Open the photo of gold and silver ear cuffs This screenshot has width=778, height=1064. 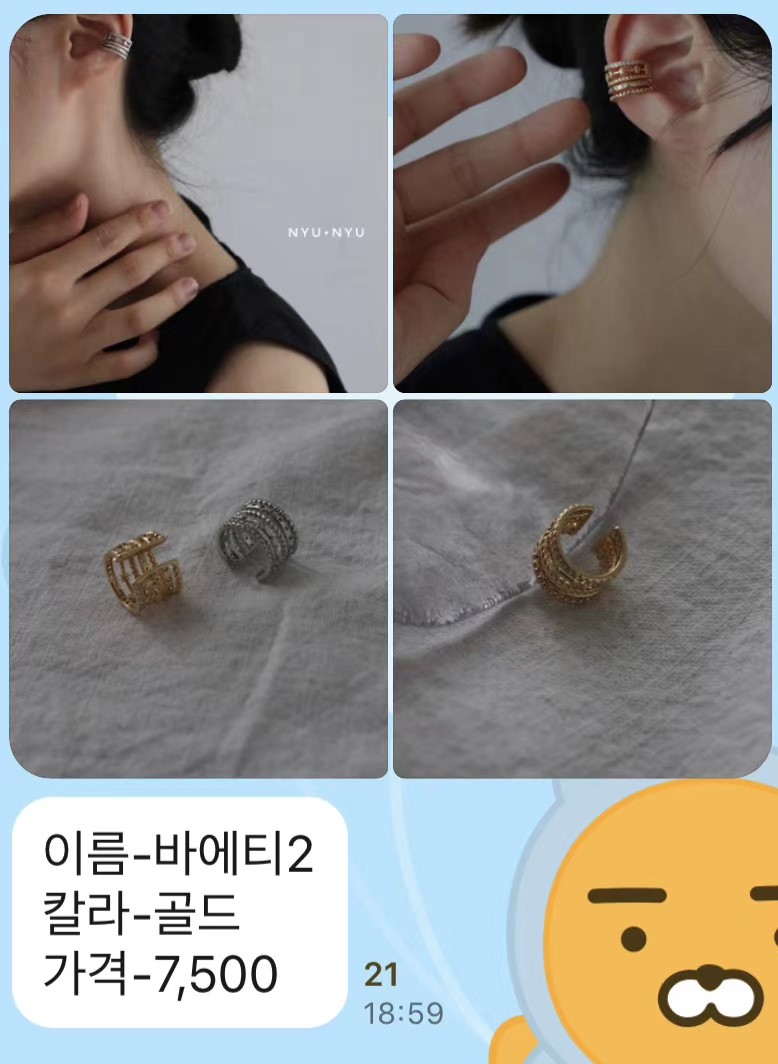coord(198,588)
